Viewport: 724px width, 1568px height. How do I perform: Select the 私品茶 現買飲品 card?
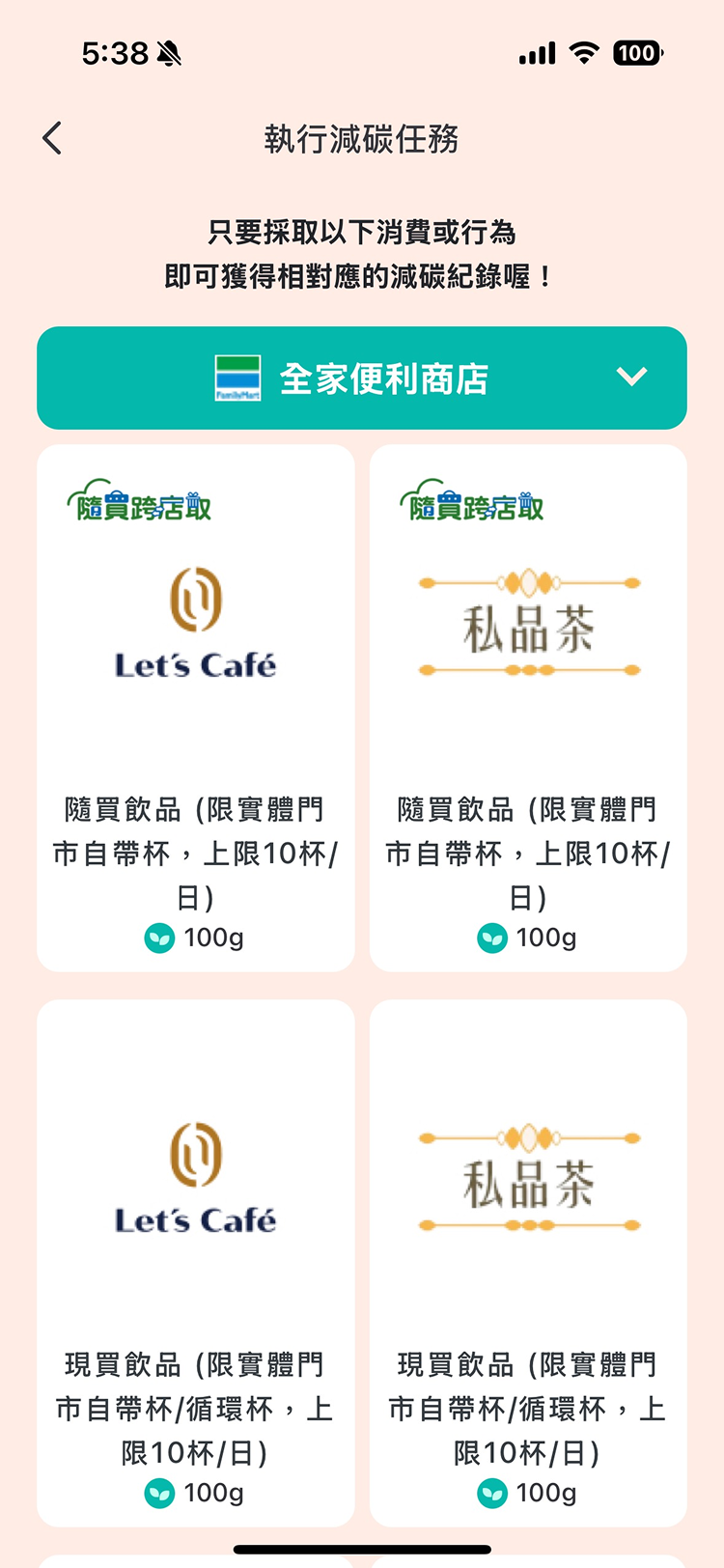point(528,1263)
